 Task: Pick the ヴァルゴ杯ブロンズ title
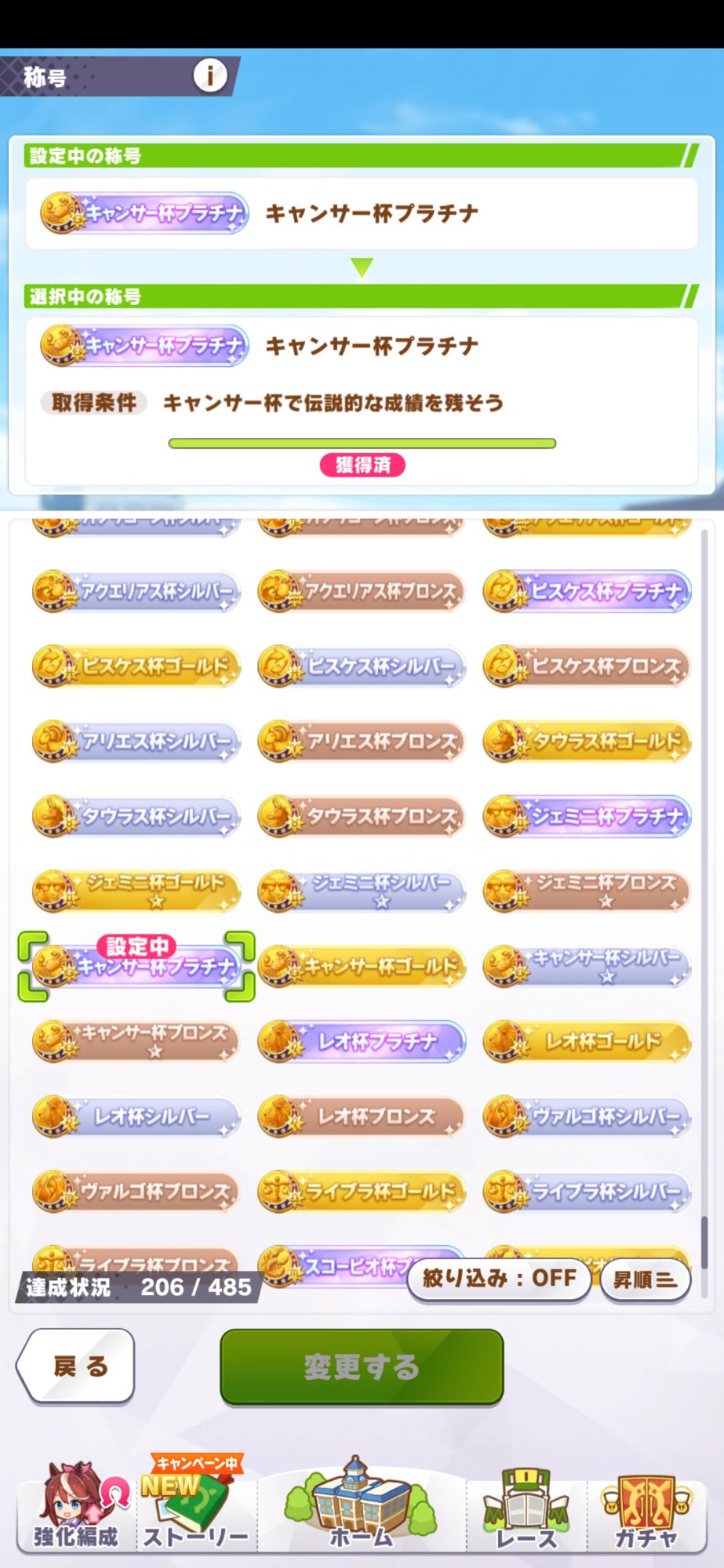(x=136, y=1192)
